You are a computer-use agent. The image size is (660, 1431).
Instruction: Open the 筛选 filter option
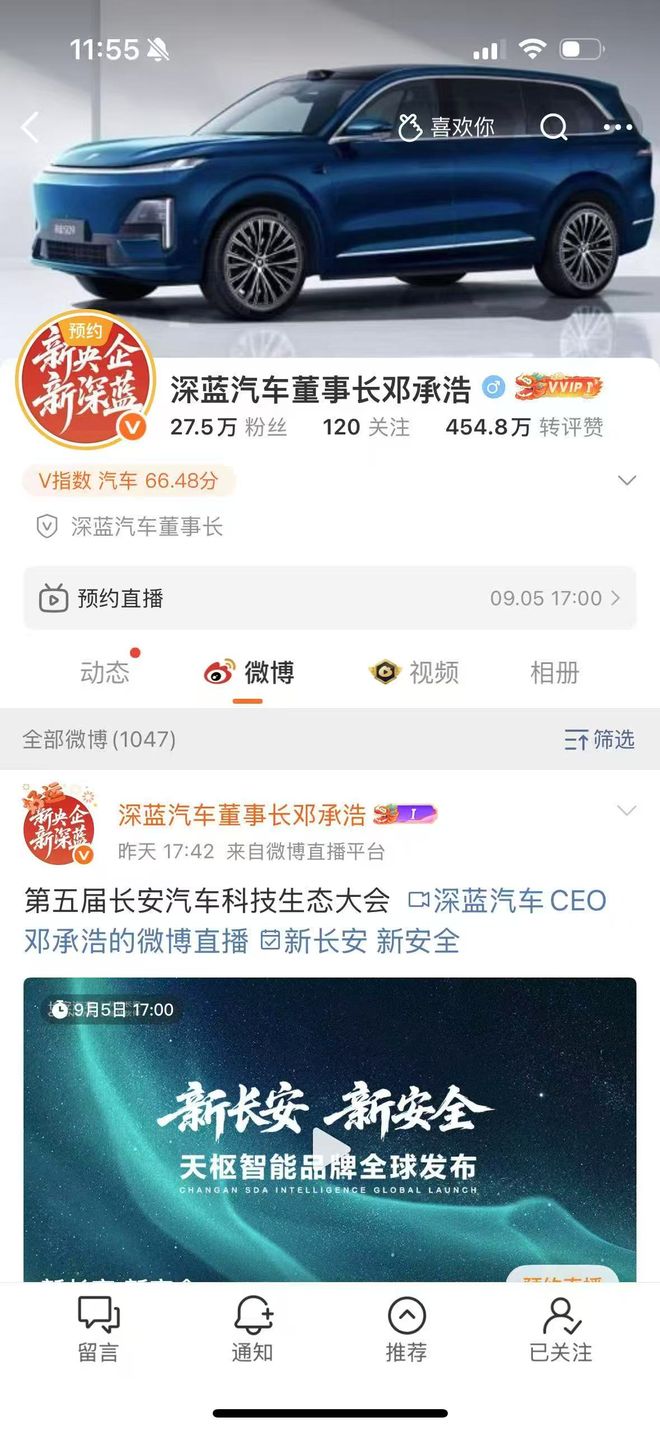599,740
